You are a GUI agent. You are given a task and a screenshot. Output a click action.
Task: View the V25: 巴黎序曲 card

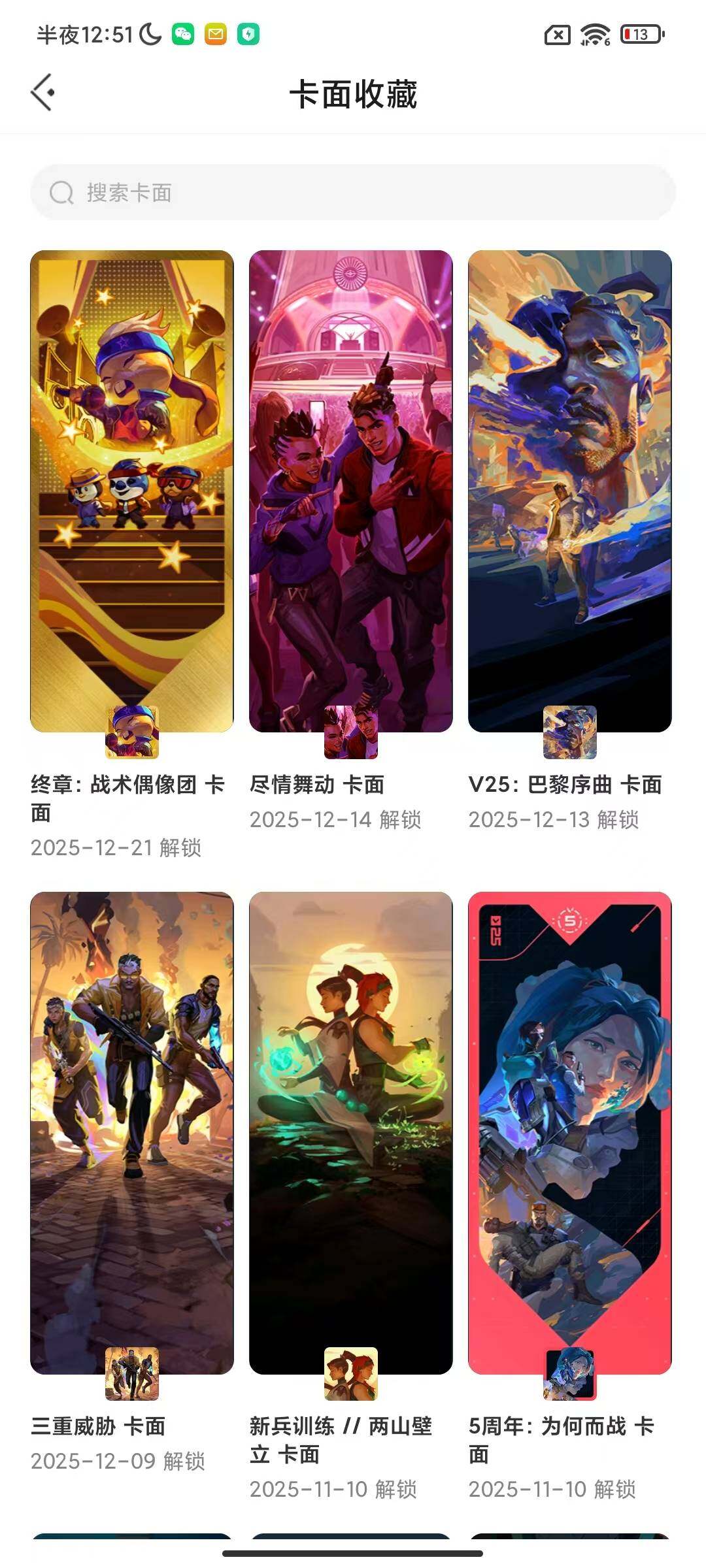coord(569,491)
